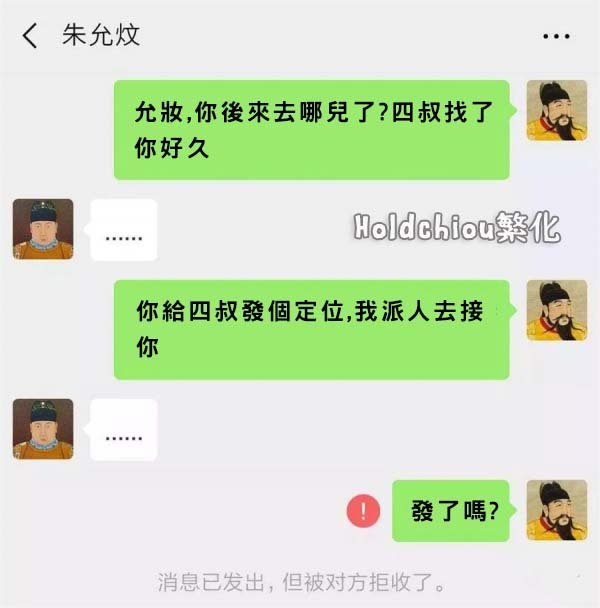This screenshot has width=600, height=608.
Task: Open the sender avatar next to 發了嗎?
Action: pyautogui.click(x=556, y=510)
